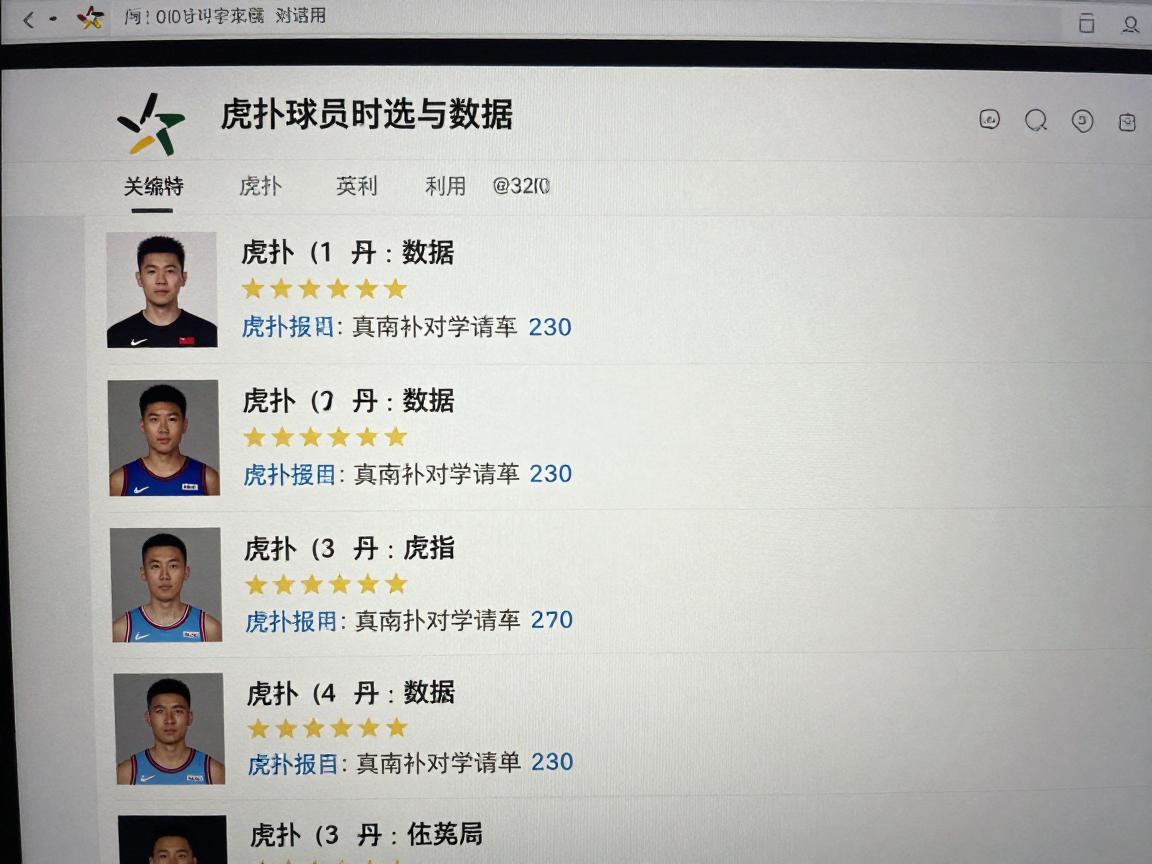Switch to the 虎扑 tab
The image size is (1152, 864).
(260, 186)
